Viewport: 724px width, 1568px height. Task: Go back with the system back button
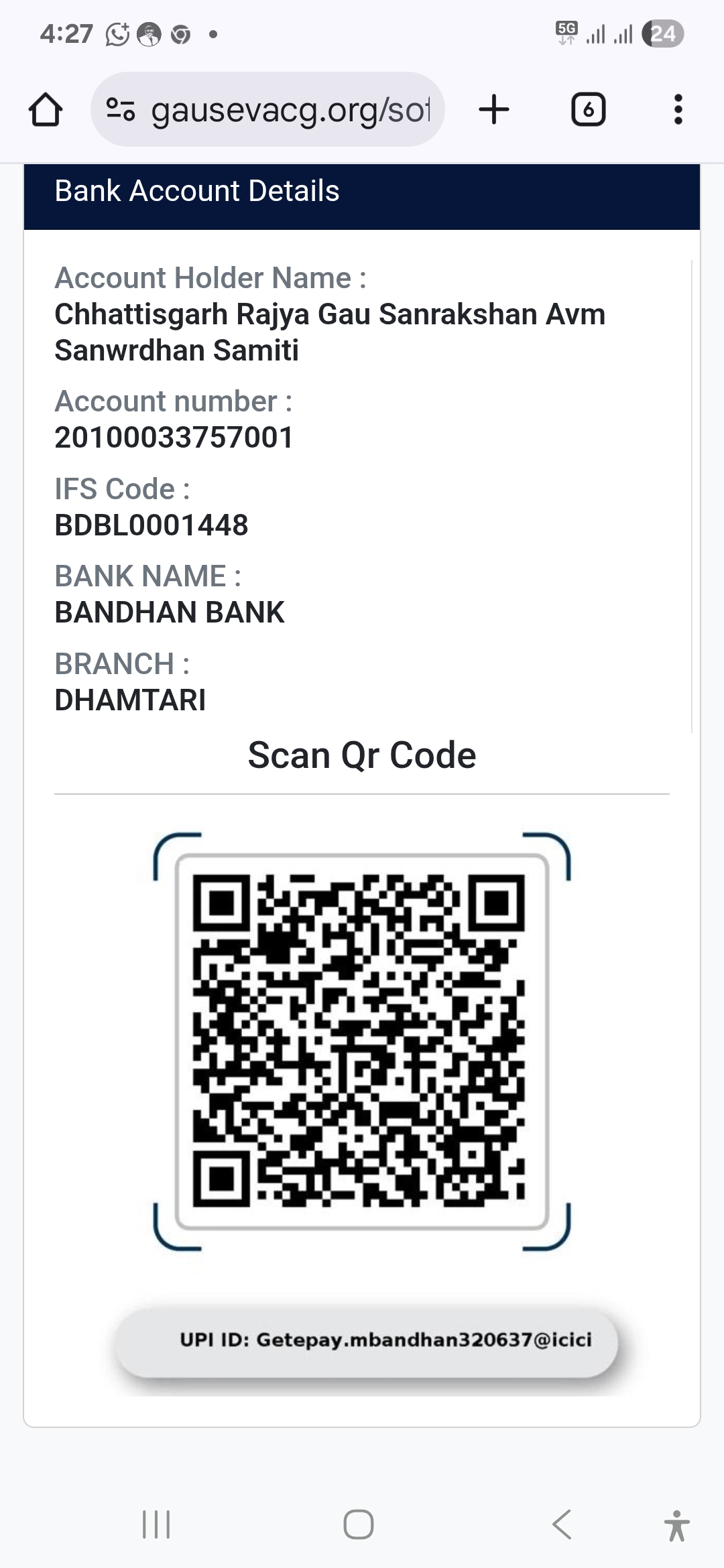click(x=562, y=1524)
